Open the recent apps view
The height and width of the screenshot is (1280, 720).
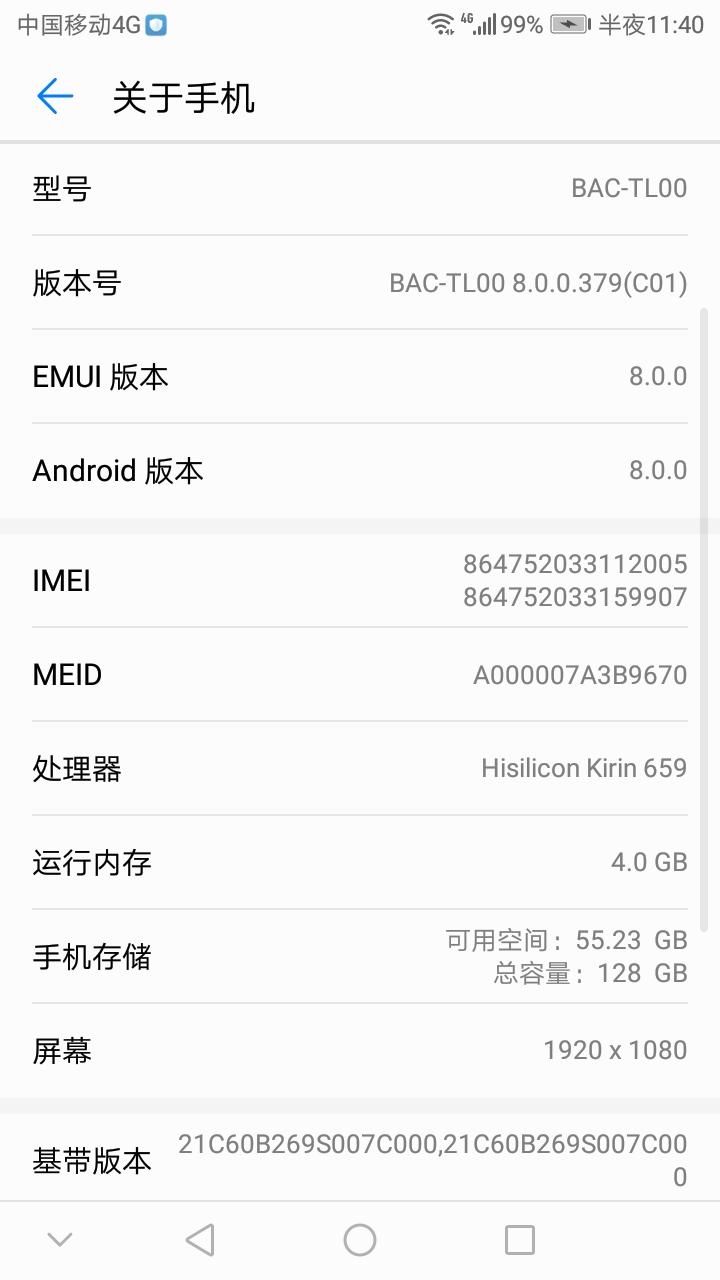pyautogui.click(x=519, y=1240)
